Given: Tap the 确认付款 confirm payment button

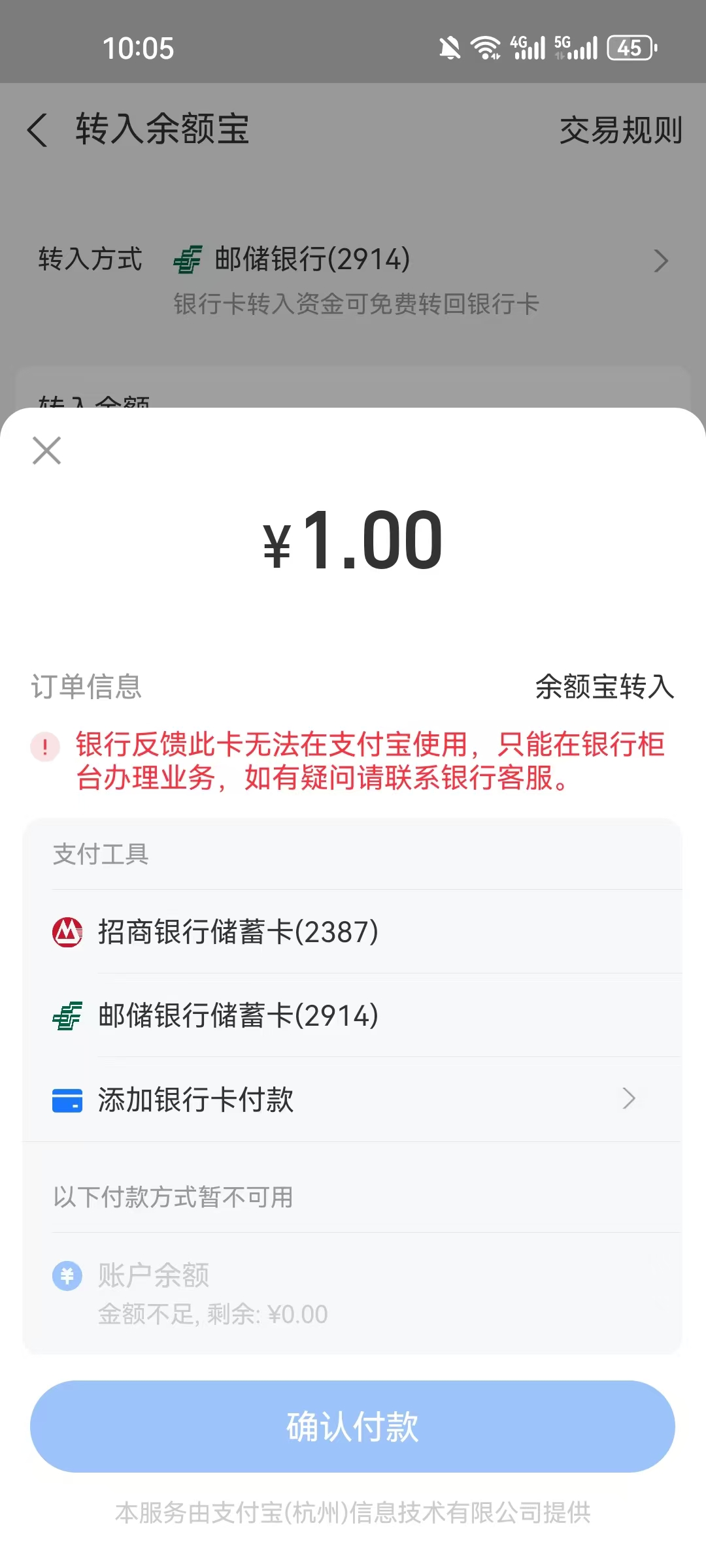Looking at the screenshot, I should [x=353, y=1428].
